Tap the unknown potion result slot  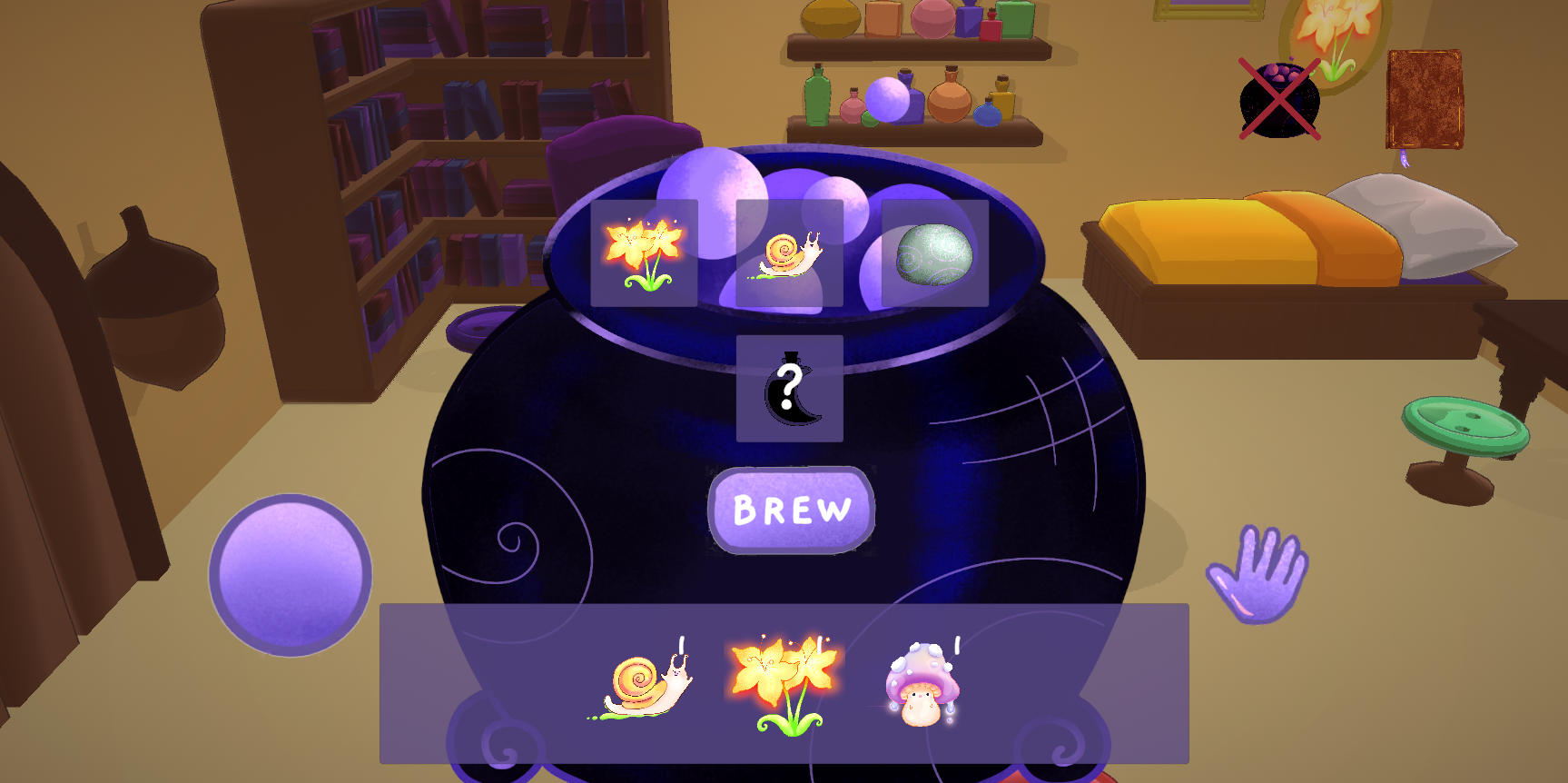(x=789, y=389)
